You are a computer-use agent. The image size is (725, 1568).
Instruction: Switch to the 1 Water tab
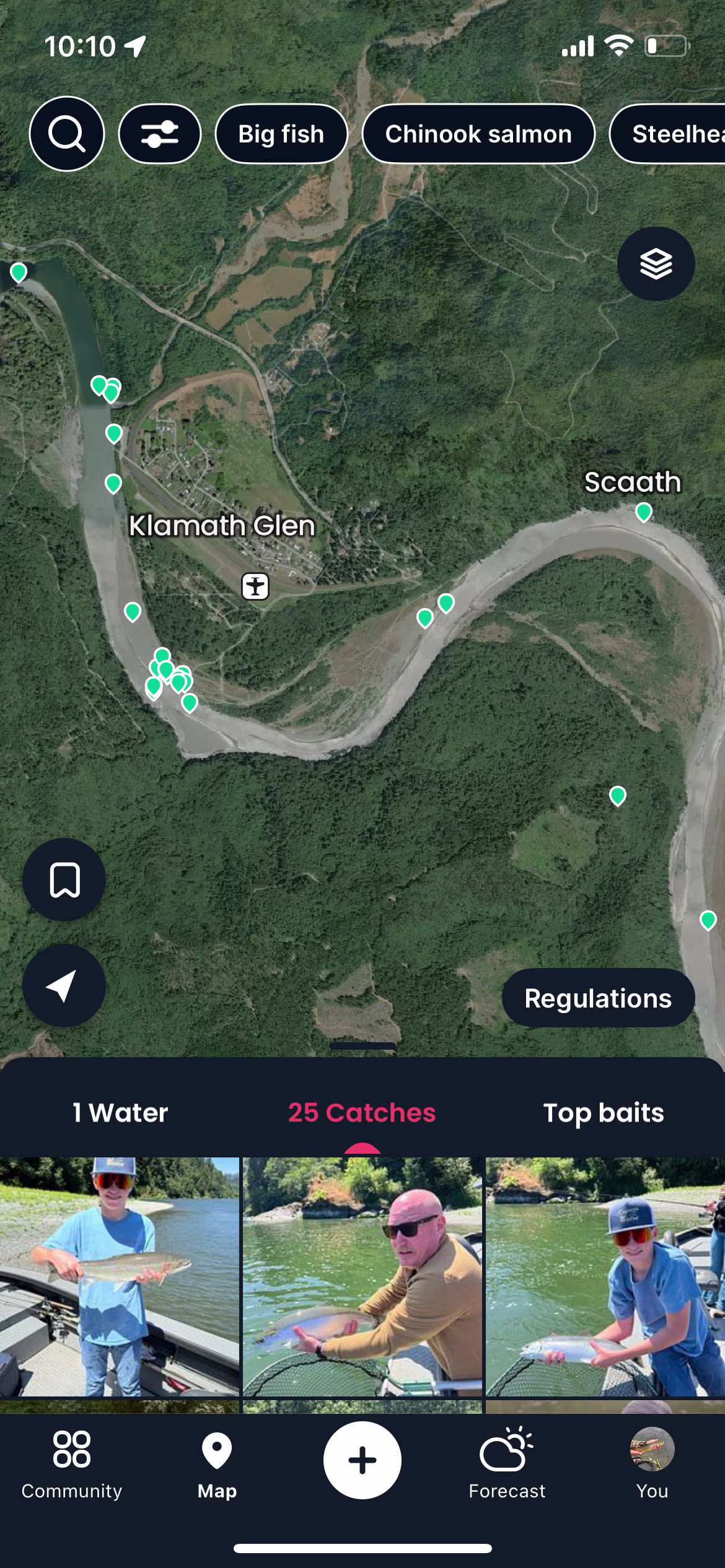pos(120,1113)
